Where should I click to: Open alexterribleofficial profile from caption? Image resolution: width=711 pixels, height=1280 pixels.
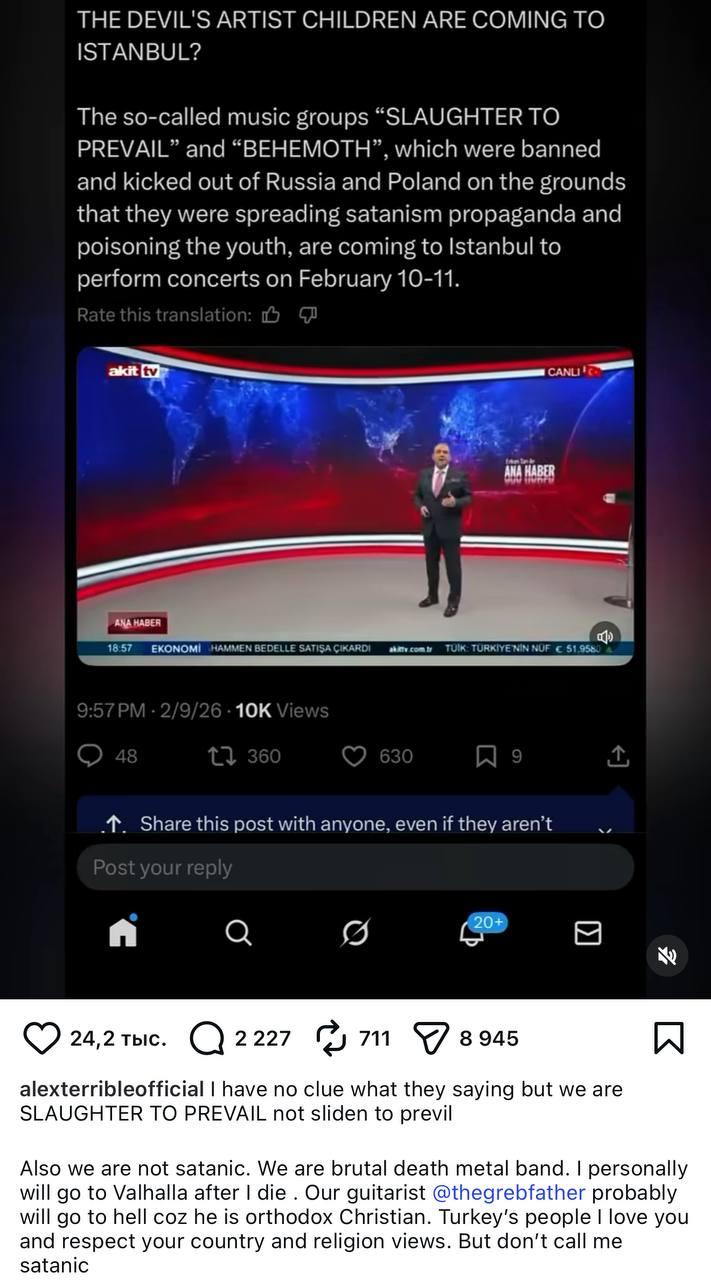111,1089
